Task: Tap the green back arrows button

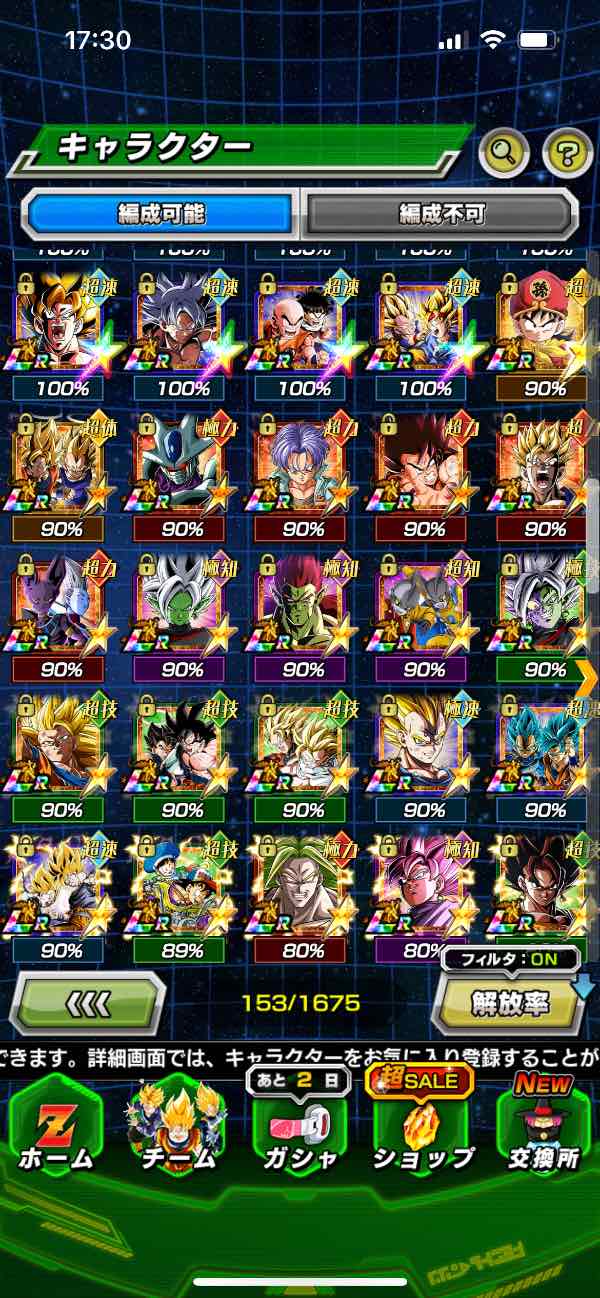Action: [x=88, y=1002]
